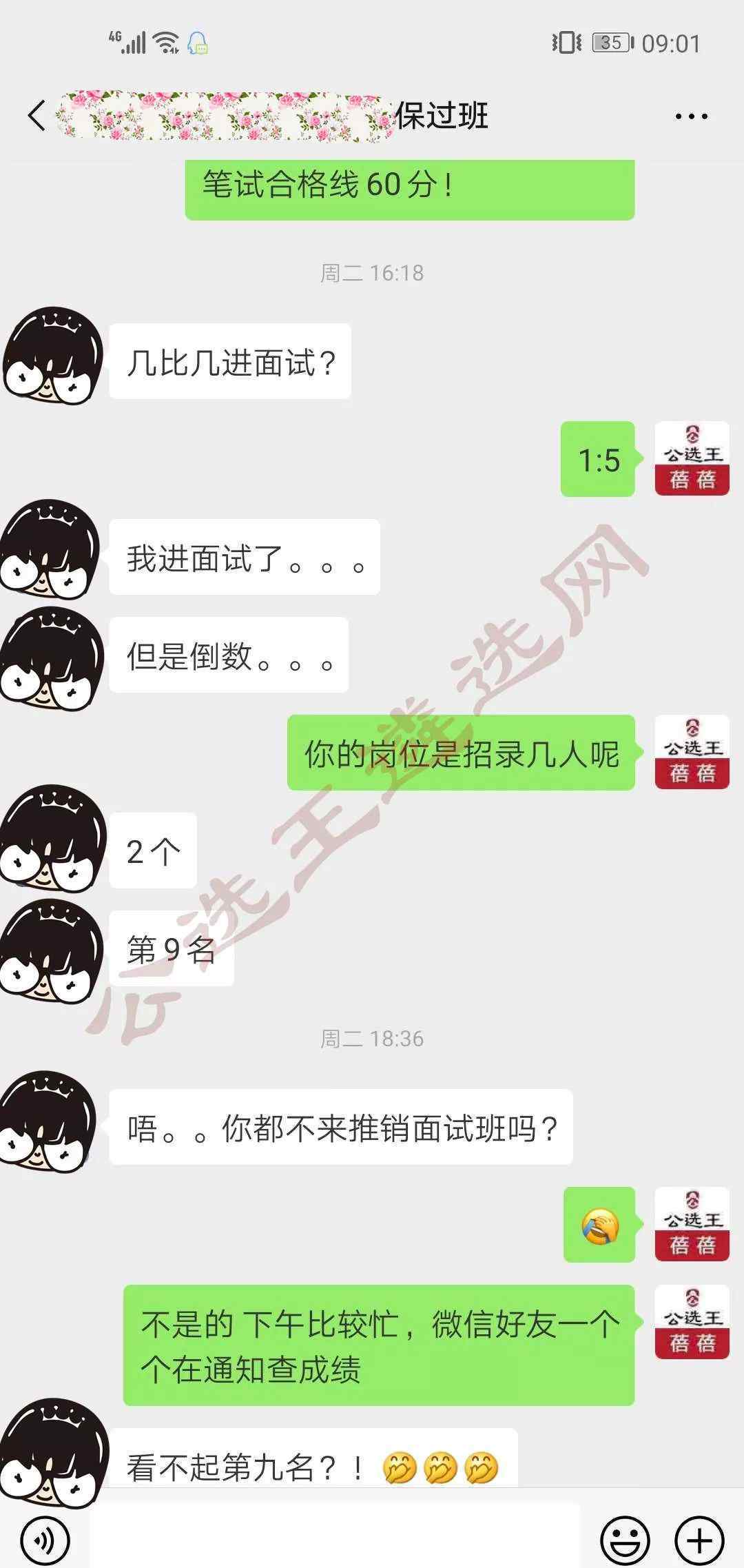Viewport: 744px width, 1568px height.
Task: Open the emoji picker
Action: pos(625,1539)
